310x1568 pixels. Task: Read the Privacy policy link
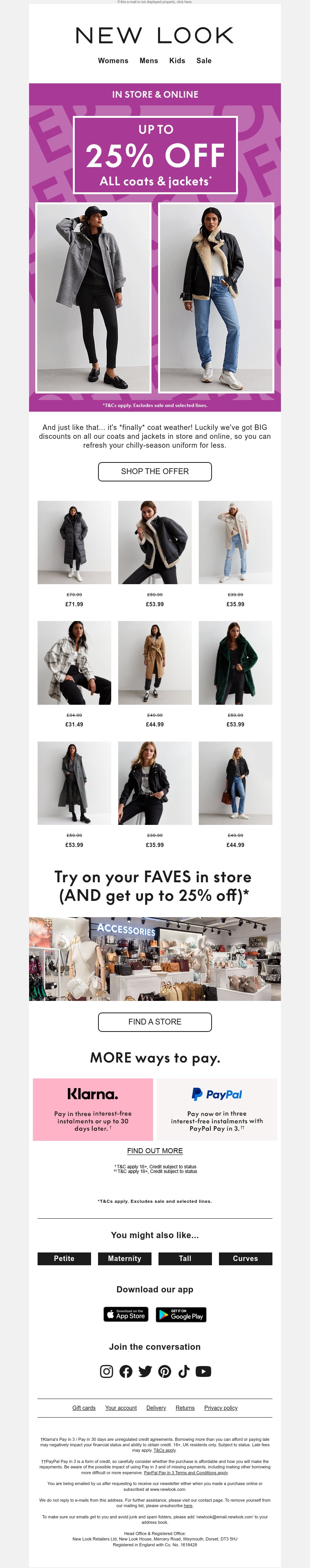pos(220,1408)
